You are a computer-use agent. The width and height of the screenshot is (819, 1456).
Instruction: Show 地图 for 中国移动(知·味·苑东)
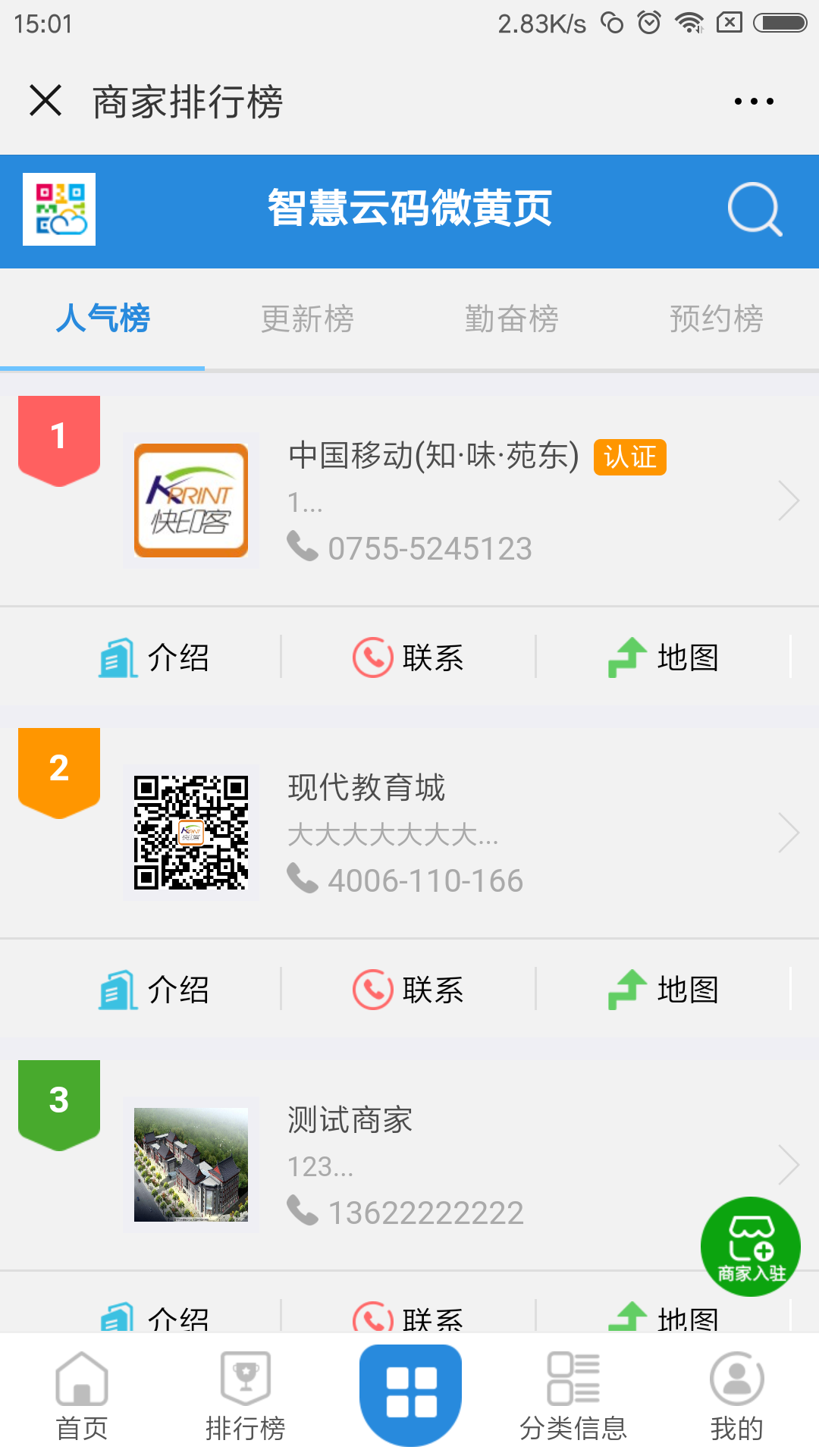(664, 657)
